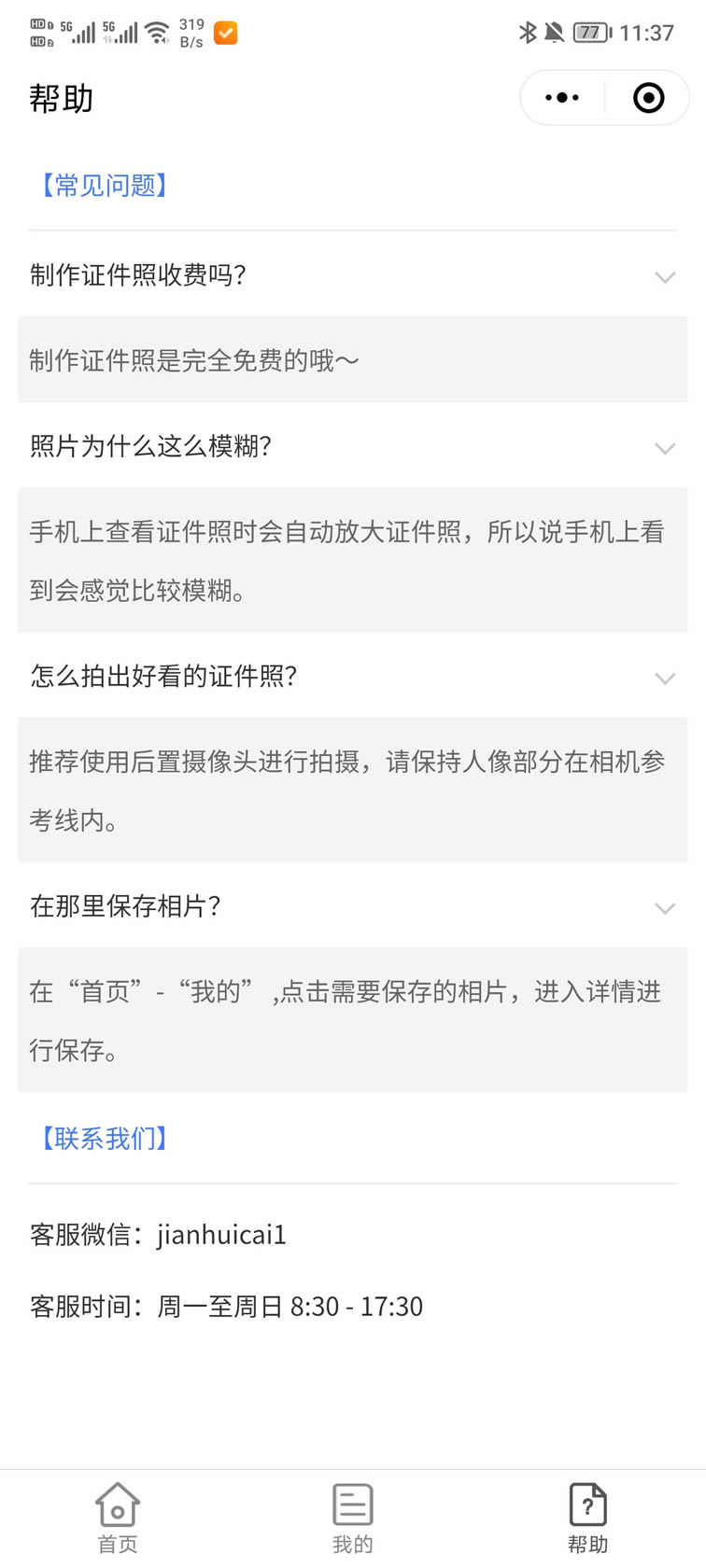Collapse the 制作证件照收费吗 question

(353, 275)
